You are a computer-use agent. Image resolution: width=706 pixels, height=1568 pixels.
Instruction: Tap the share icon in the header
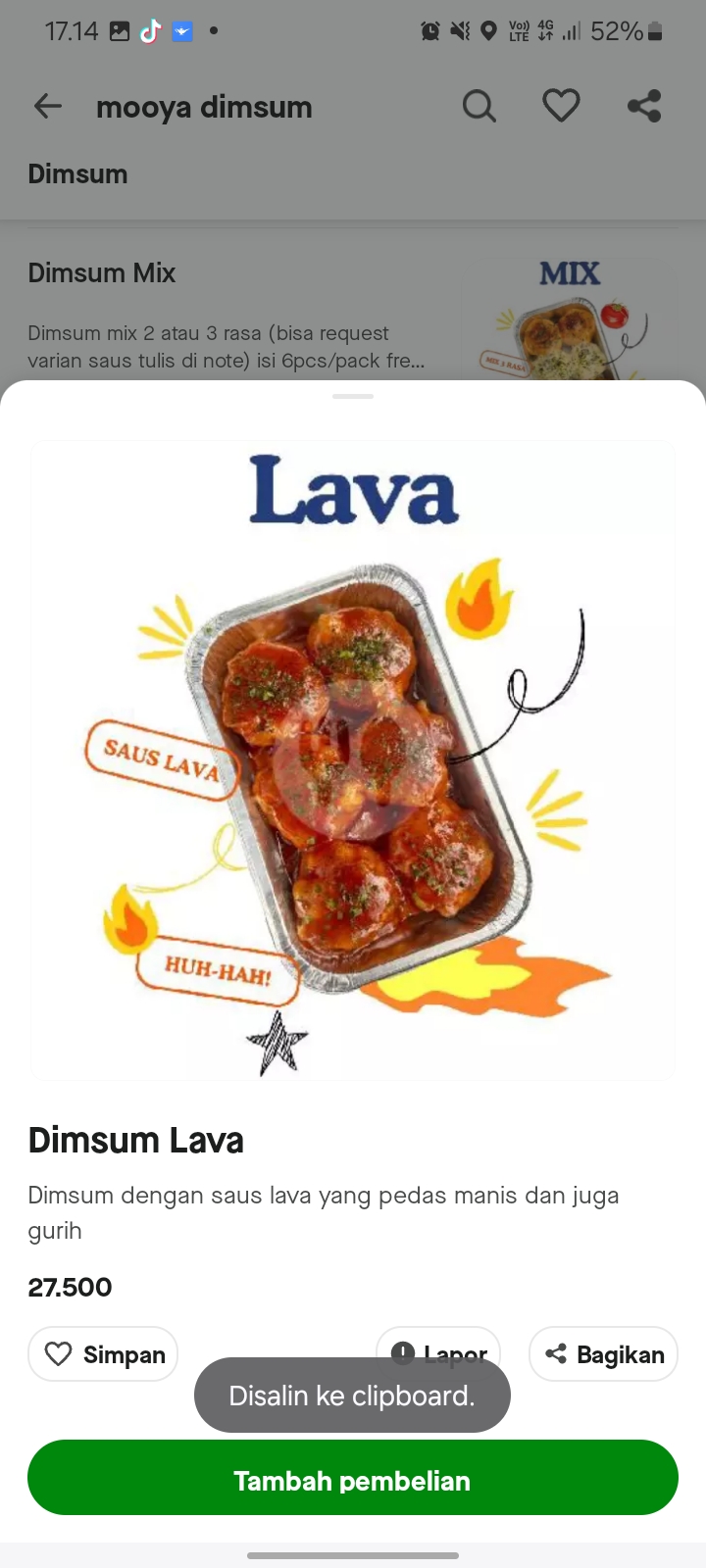click(644, 106)
